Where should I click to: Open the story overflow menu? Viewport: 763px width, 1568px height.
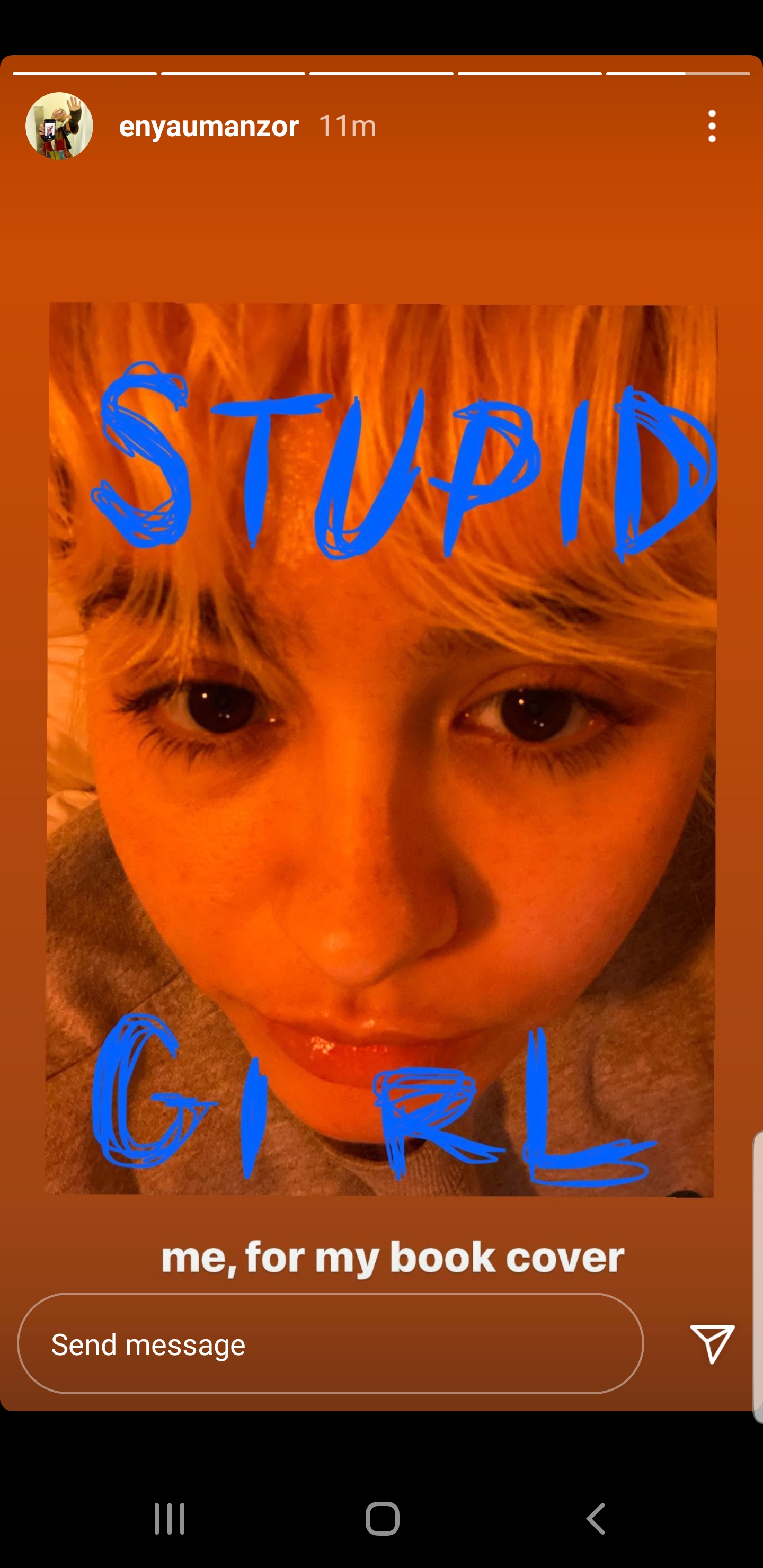click(x=712, y=126)
